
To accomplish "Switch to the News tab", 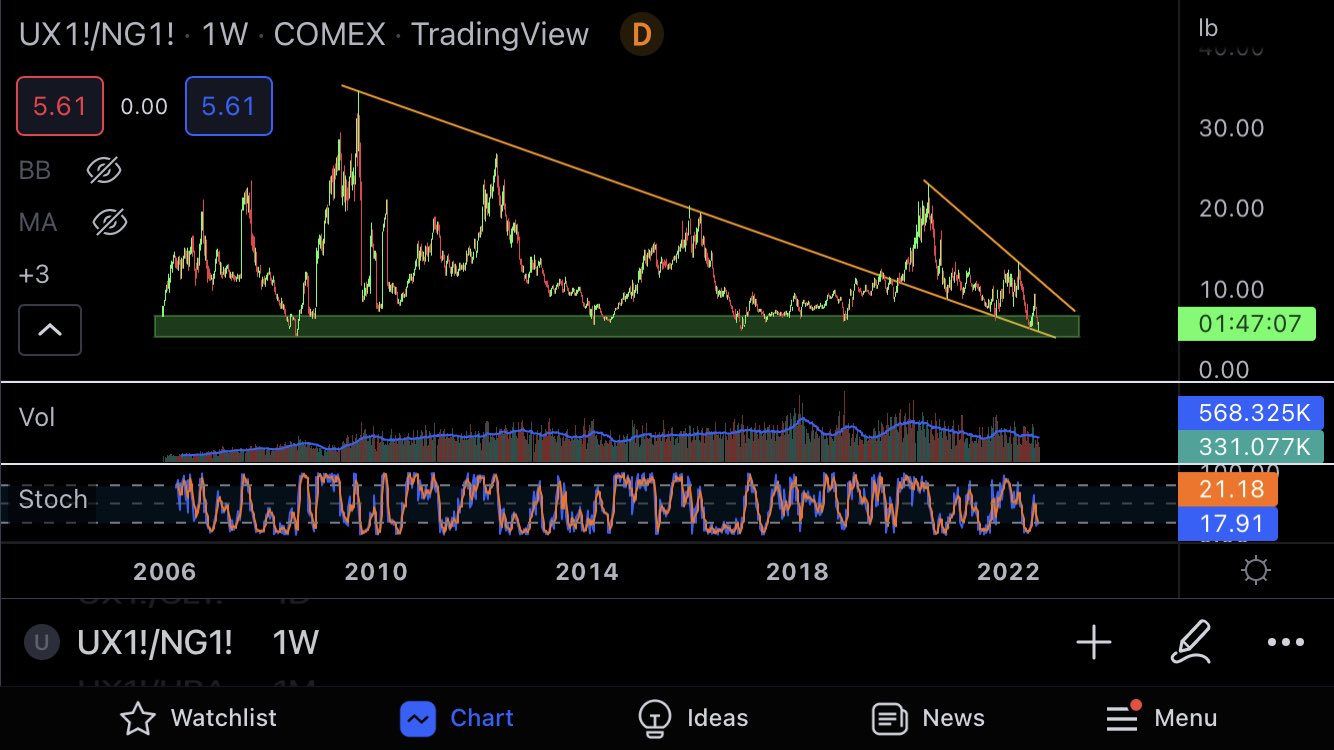I will [928, 718].
